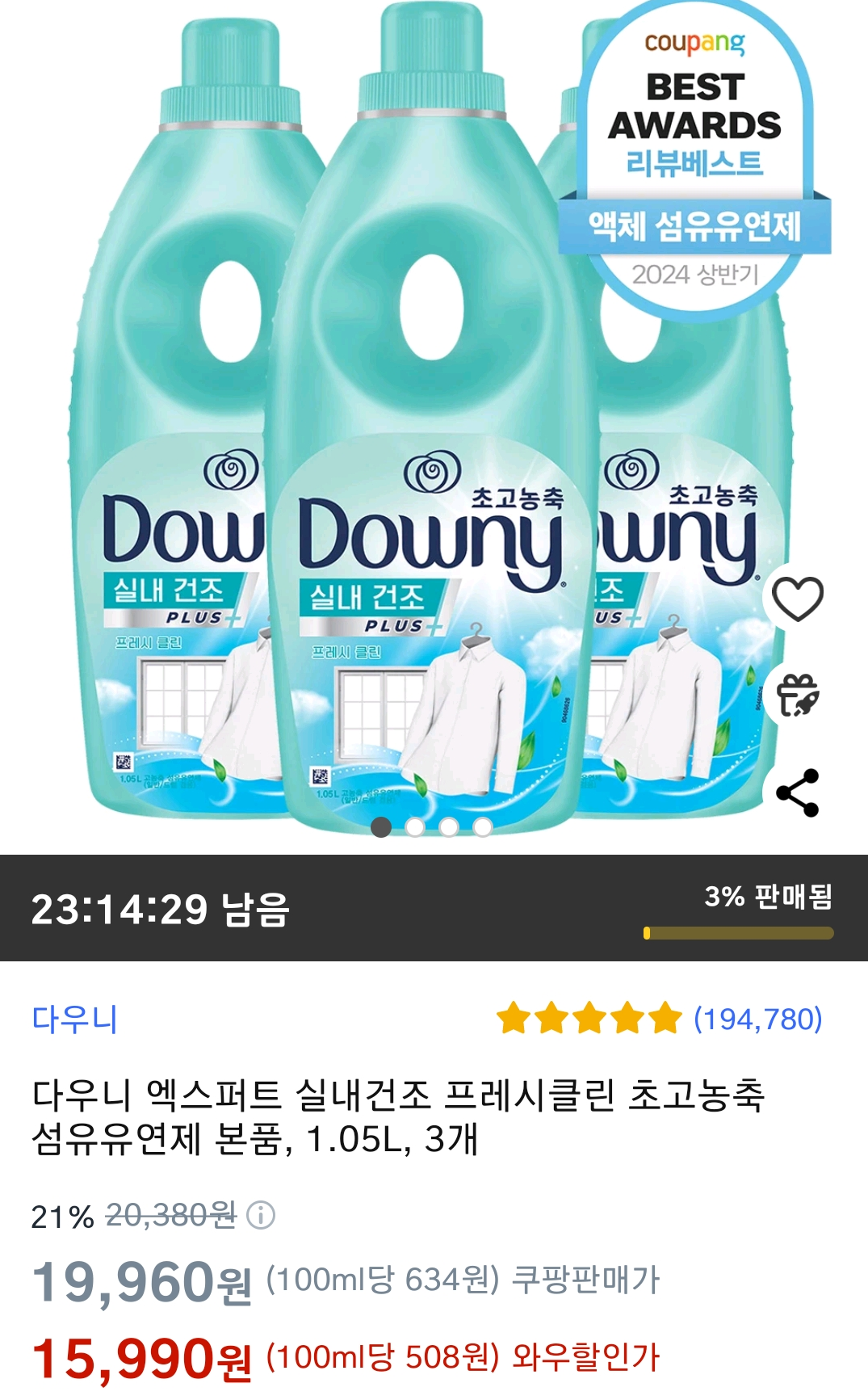This screenshot has height=1400, width=868.
Task: Add the Downy softener to wishlist
Action: tap(797, 599)
